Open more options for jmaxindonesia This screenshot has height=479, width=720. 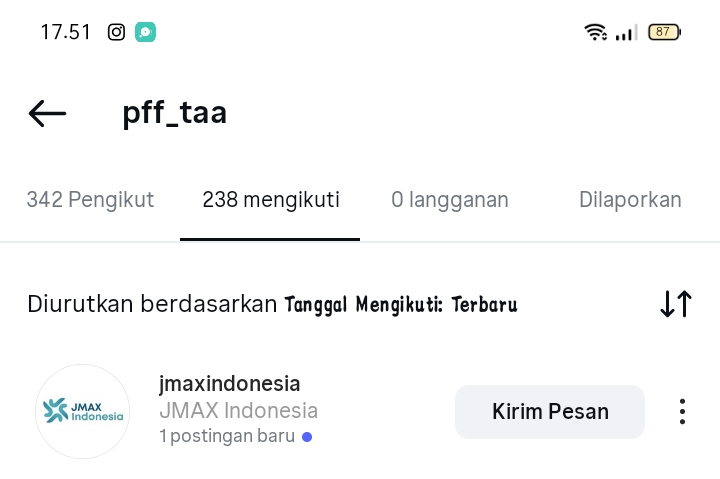pyautogui.click(x=682, y=412)
